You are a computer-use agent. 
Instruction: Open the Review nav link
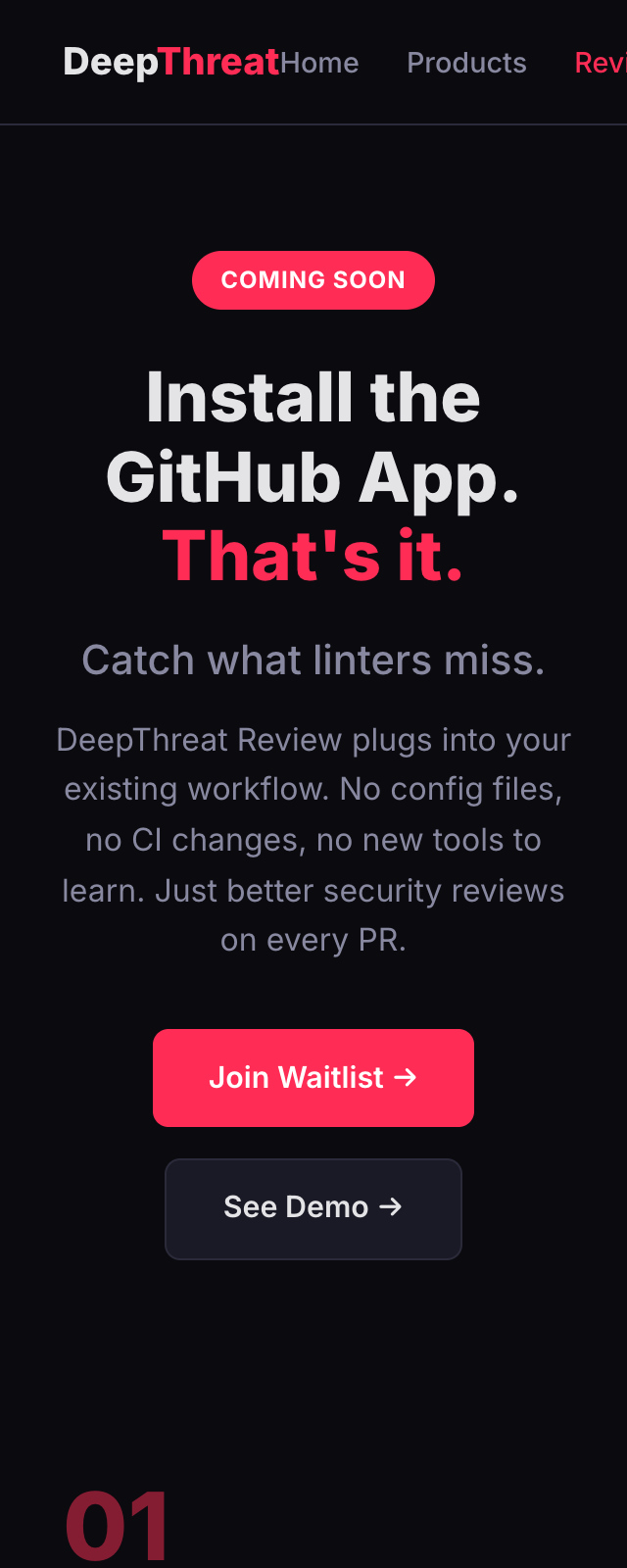coord(601,63)
